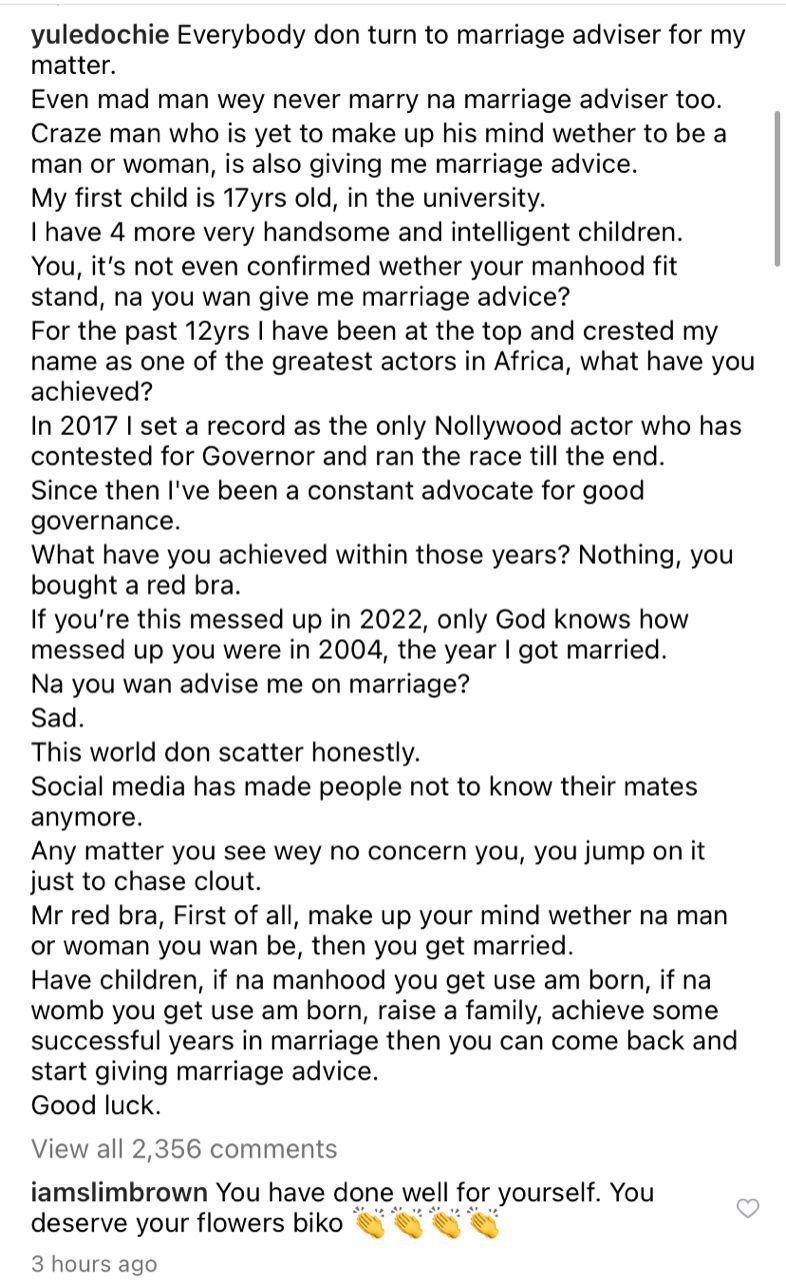View all 2,356 comments

tap(184, 1149)
